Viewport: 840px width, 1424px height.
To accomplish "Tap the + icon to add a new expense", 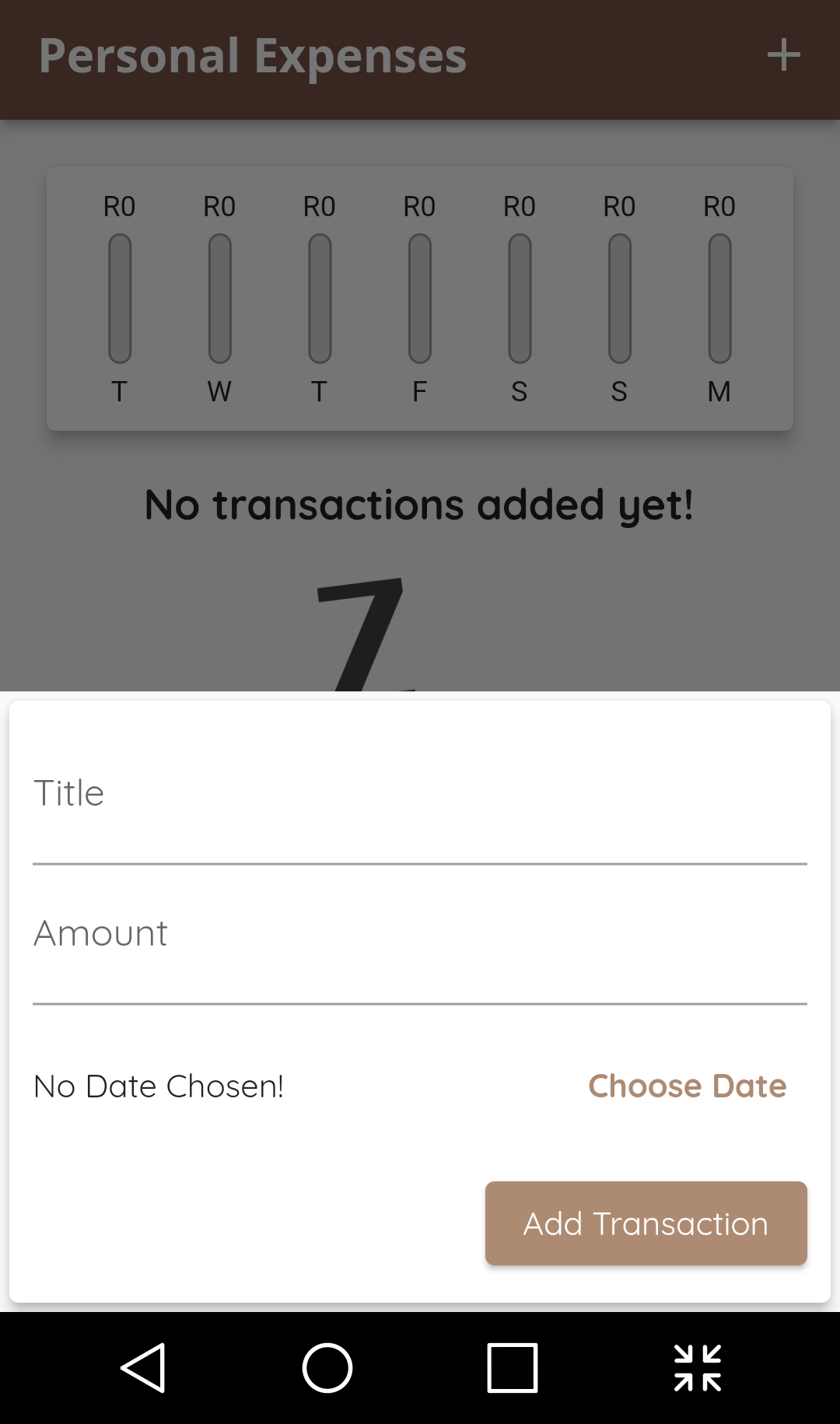I will coord(783,54).
